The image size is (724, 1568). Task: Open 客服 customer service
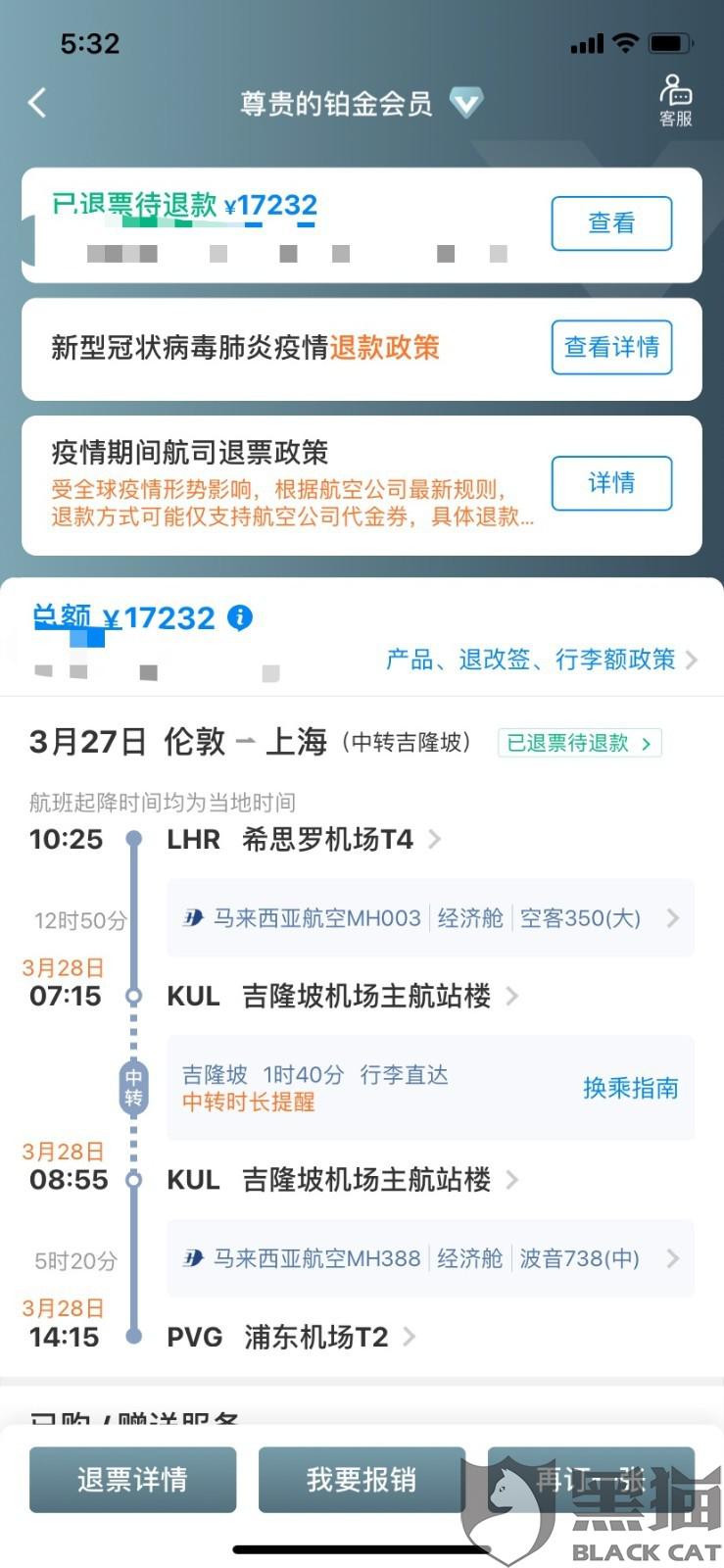coord(675,101)
